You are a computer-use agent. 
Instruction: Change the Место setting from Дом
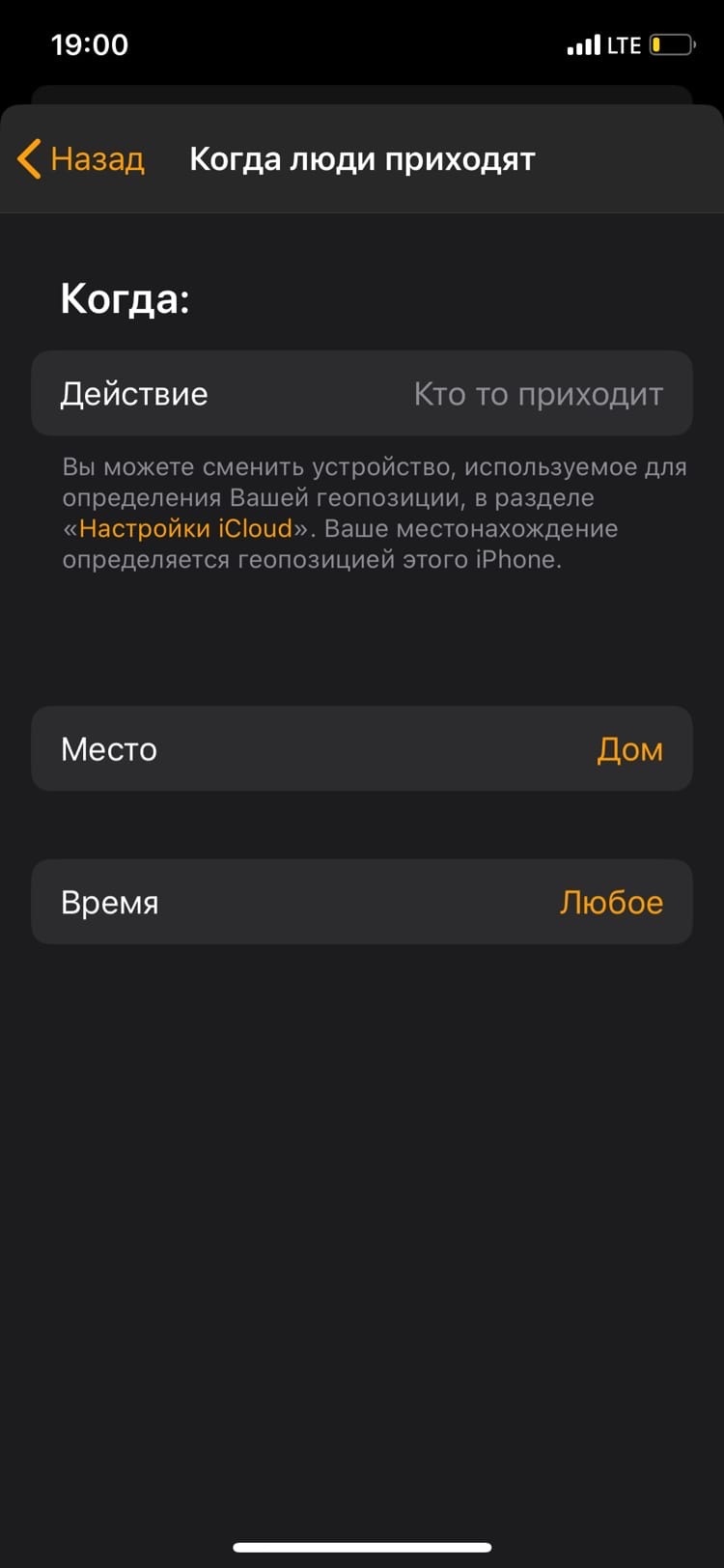[x=362, y=749]
